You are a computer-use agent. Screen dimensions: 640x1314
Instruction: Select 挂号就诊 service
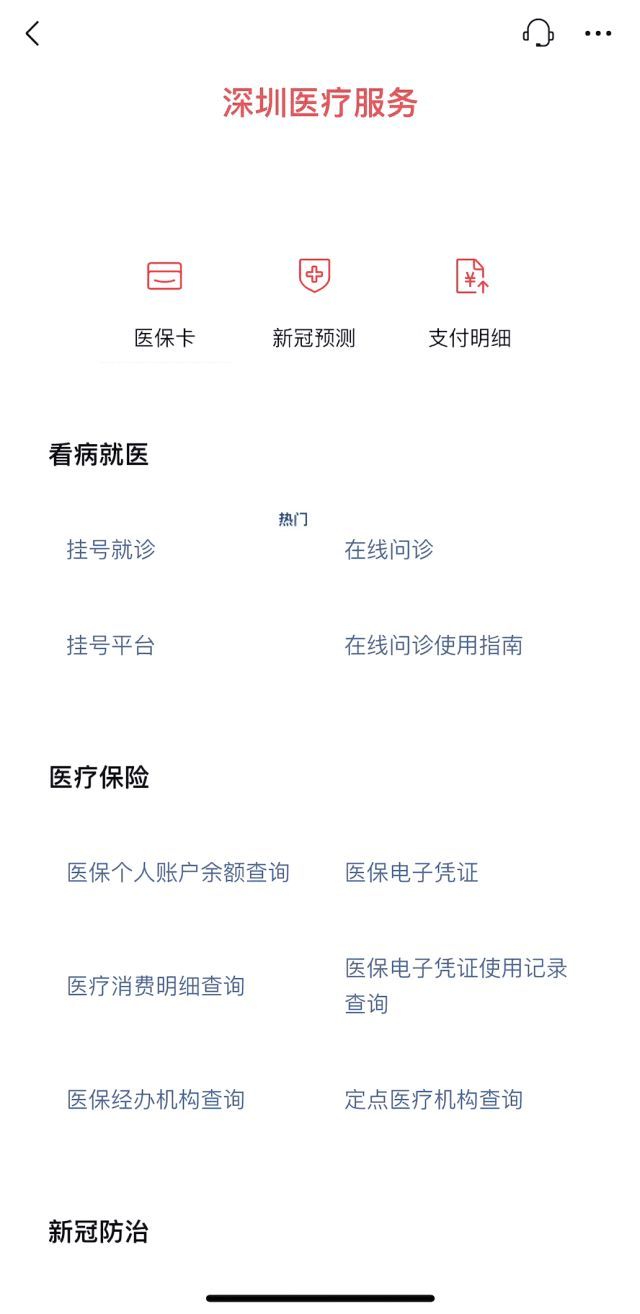[x=111, y=549]
